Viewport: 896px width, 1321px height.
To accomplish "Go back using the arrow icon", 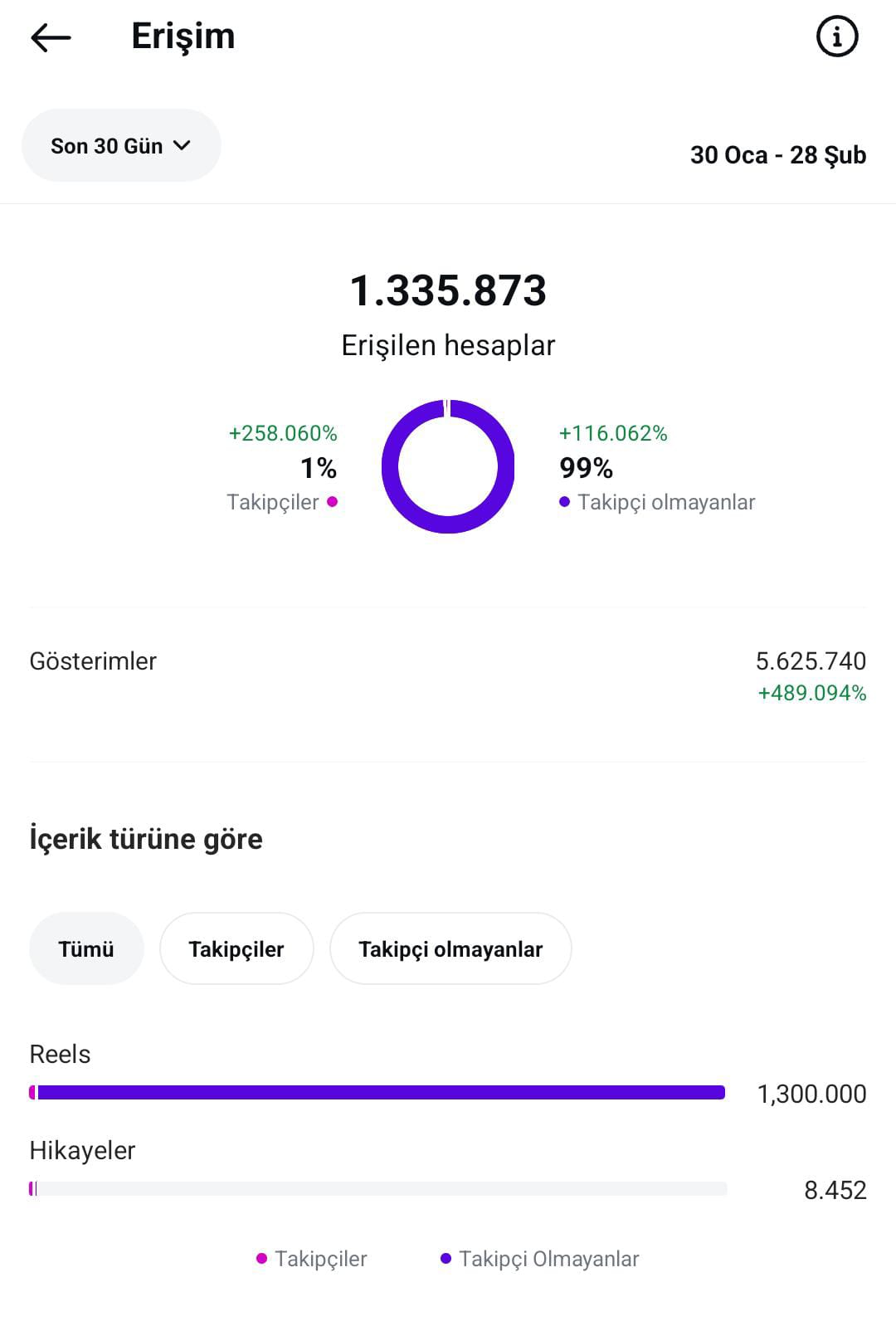I will (51, 37).
